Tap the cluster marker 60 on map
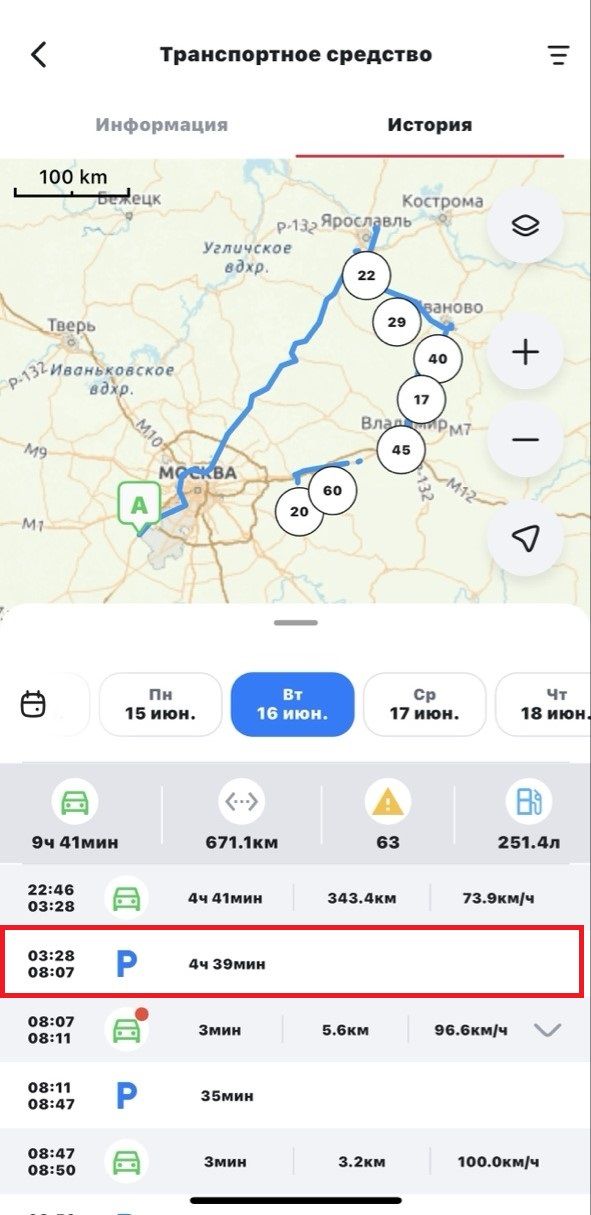Image resolution: width=591 pixels, height=1215 pixels. [333, 490]
